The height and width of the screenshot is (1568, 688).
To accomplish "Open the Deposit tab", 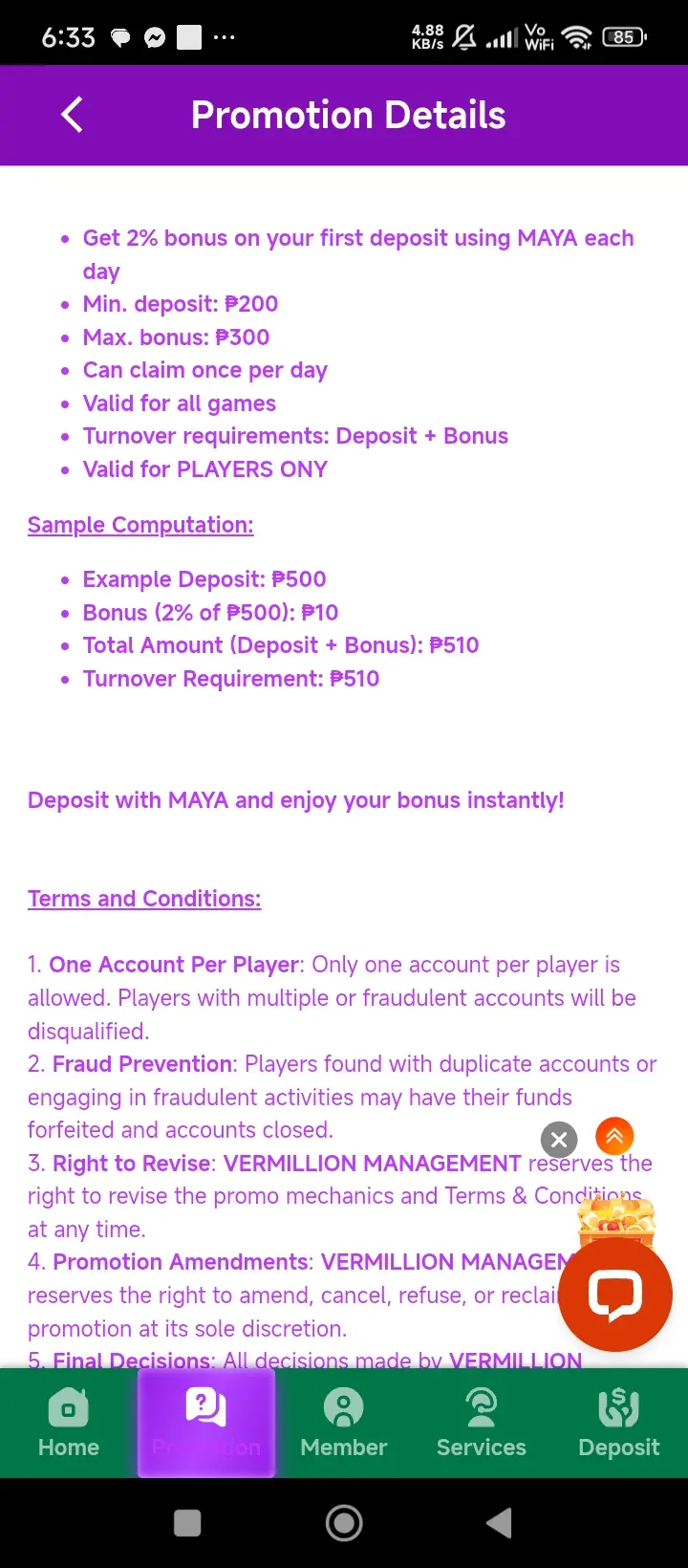I will (619, 1423).
